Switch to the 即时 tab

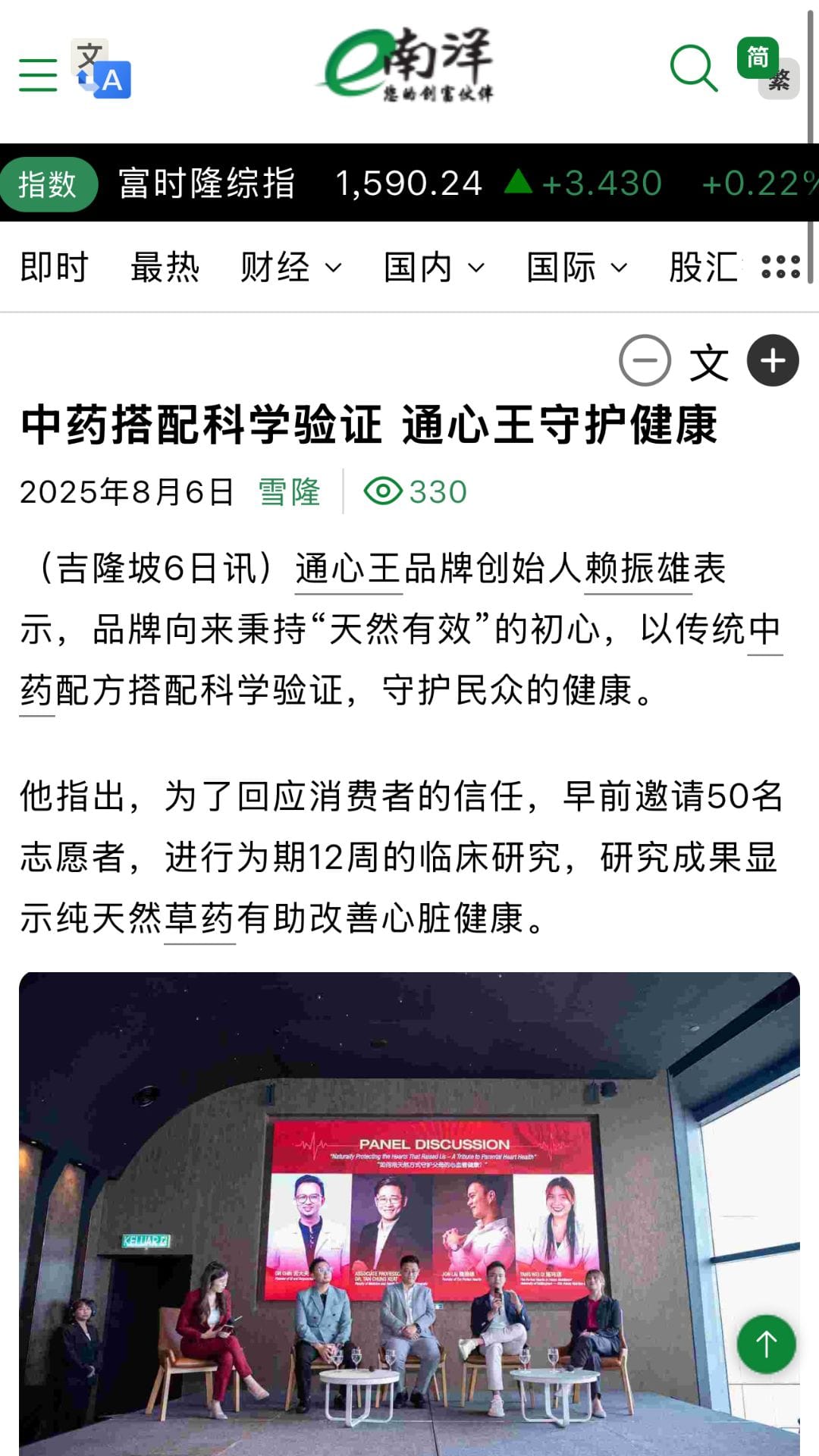[x=54, y=267]
